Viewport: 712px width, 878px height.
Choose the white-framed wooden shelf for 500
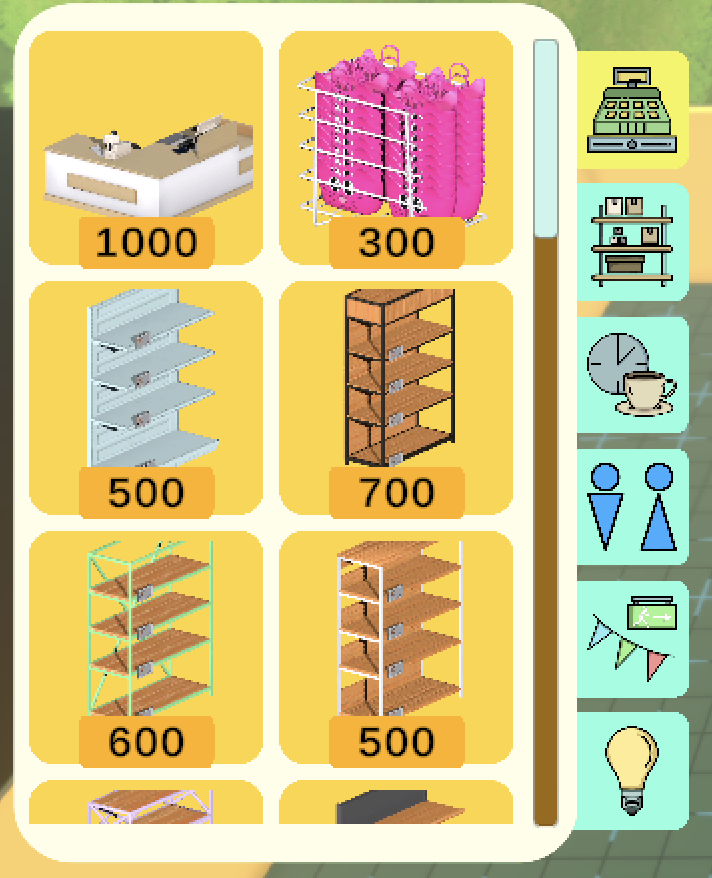point(396,647)
